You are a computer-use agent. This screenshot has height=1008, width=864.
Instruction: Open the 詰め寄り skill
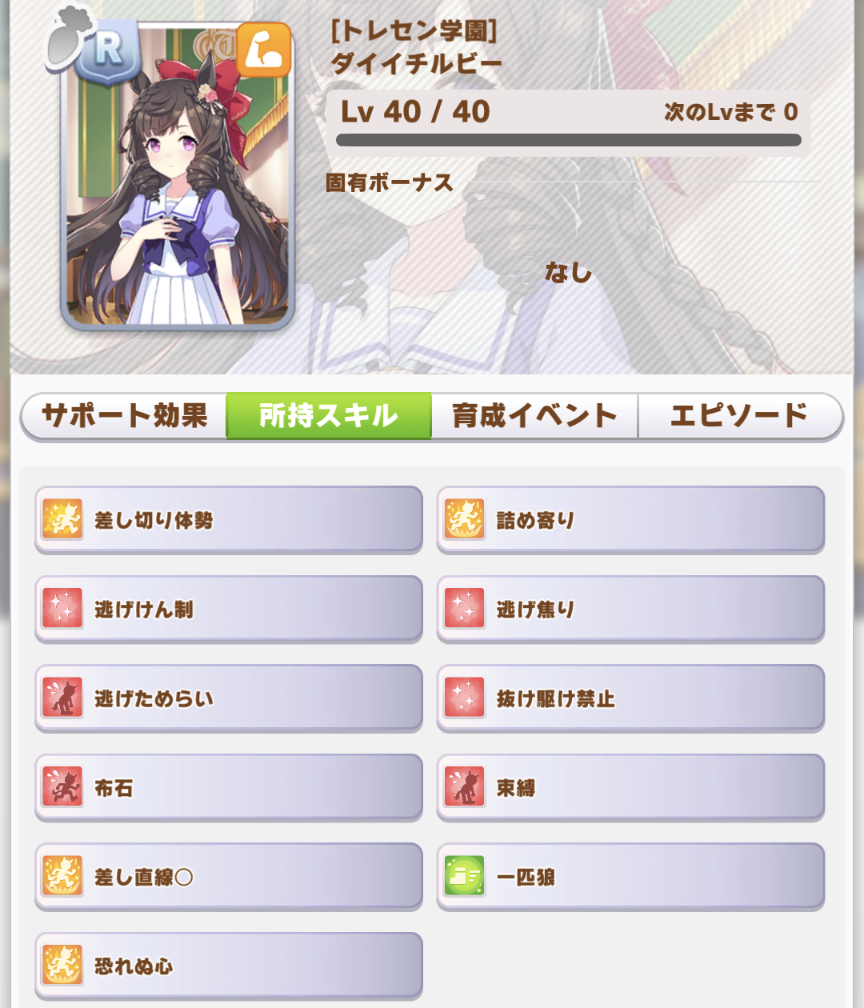coord(631,520)
